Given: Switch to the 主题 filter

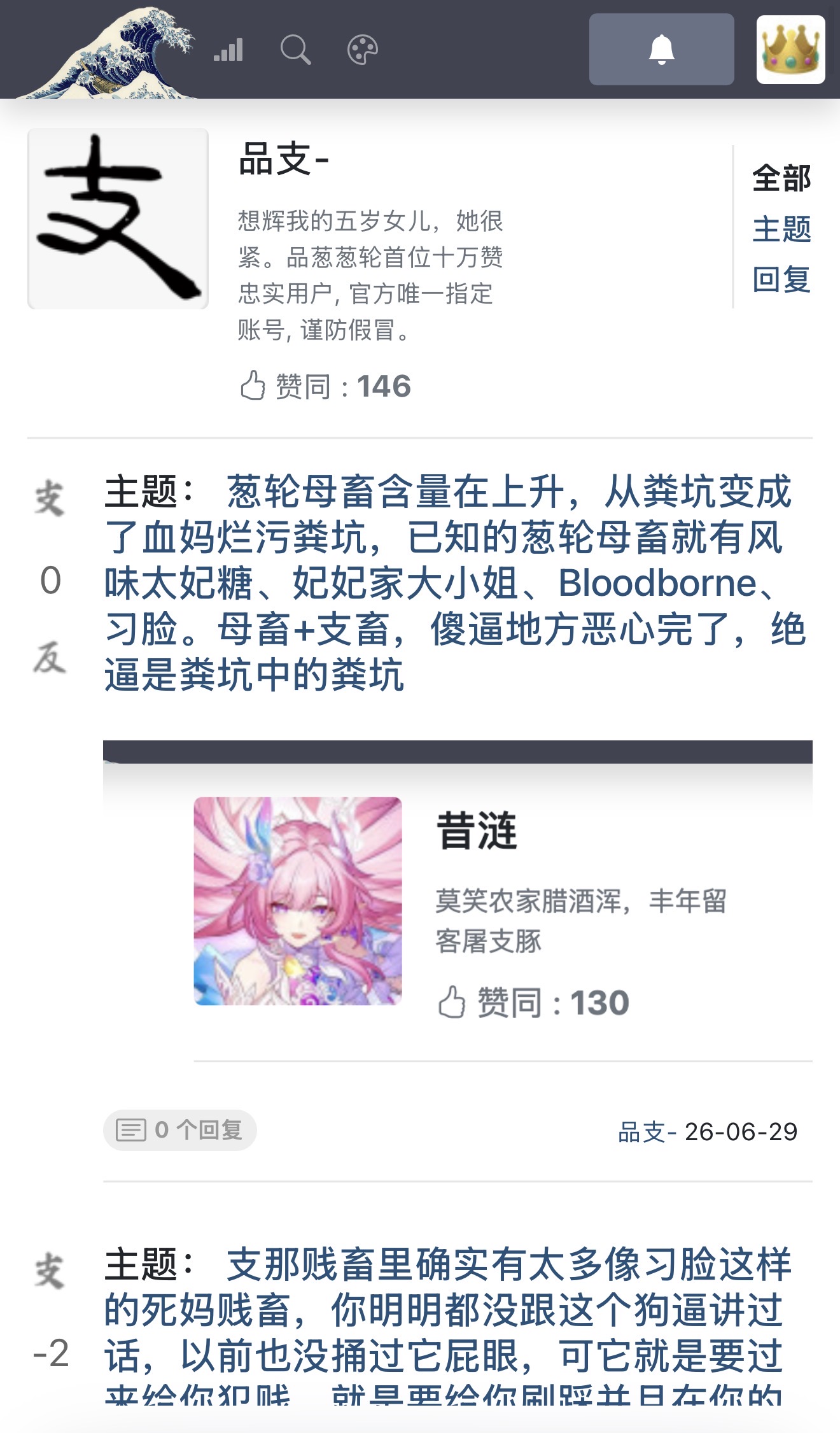Looking at the screenshot, I should point(781,229).
